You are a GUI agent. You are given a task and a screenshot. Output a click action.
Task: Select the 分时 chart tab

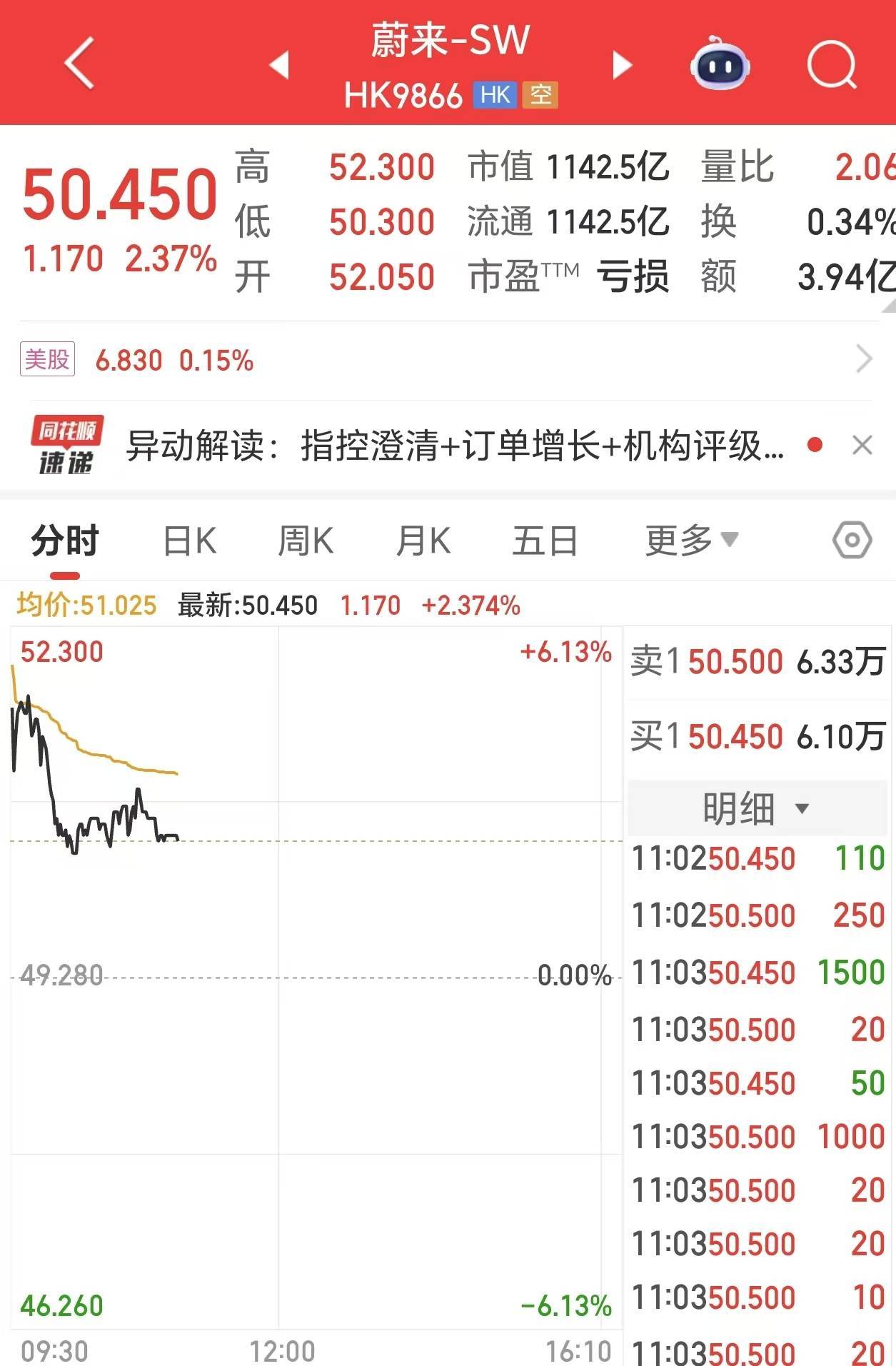click(x=64, y=541)
